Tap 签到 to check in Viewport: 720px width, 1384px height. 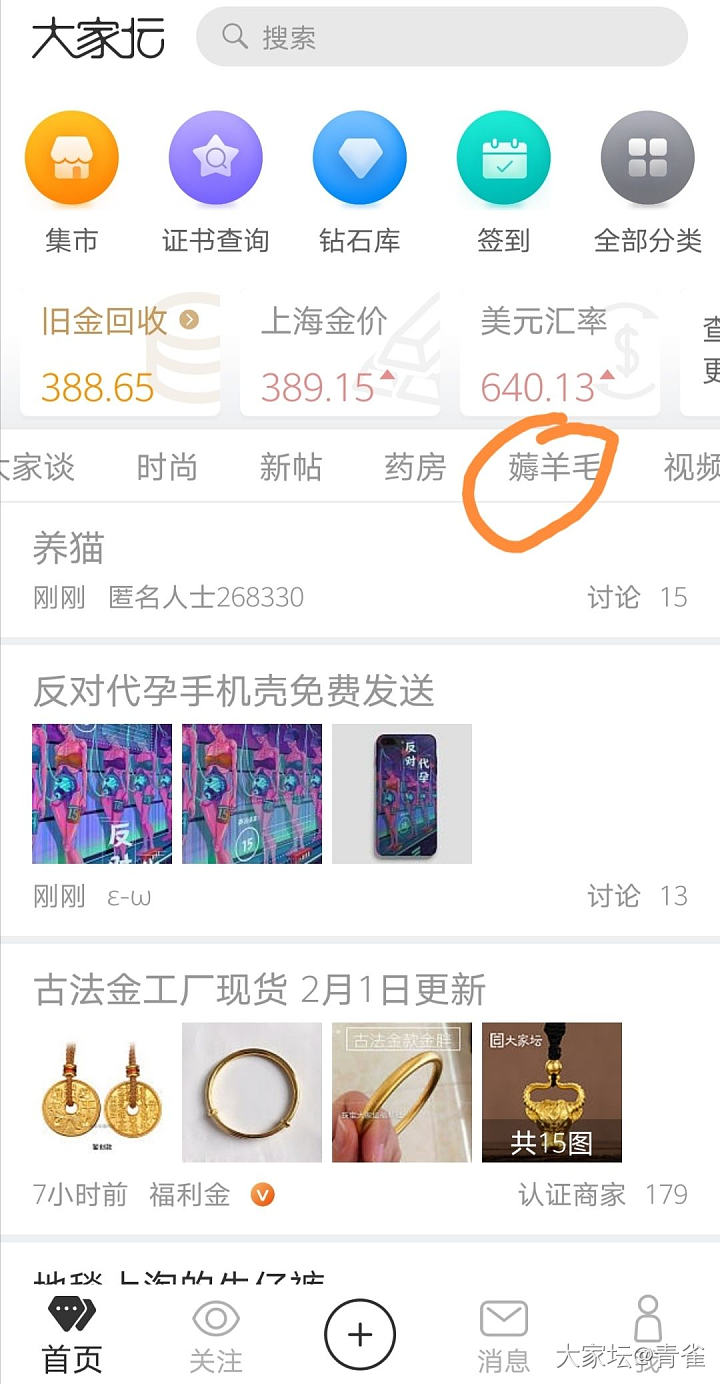503,158
